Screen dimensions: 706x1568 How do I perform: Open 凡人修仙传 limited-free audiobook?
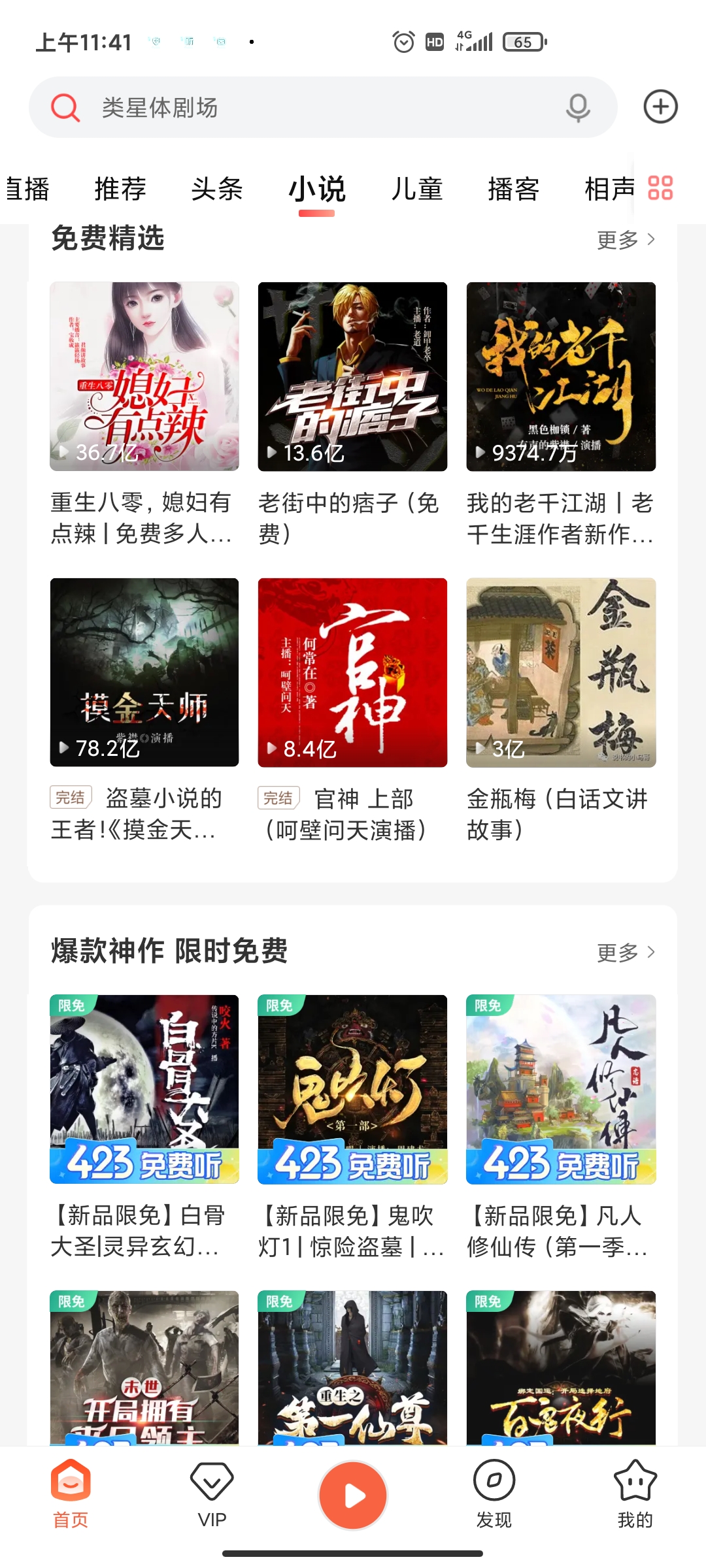click(x=561, y=1089)
